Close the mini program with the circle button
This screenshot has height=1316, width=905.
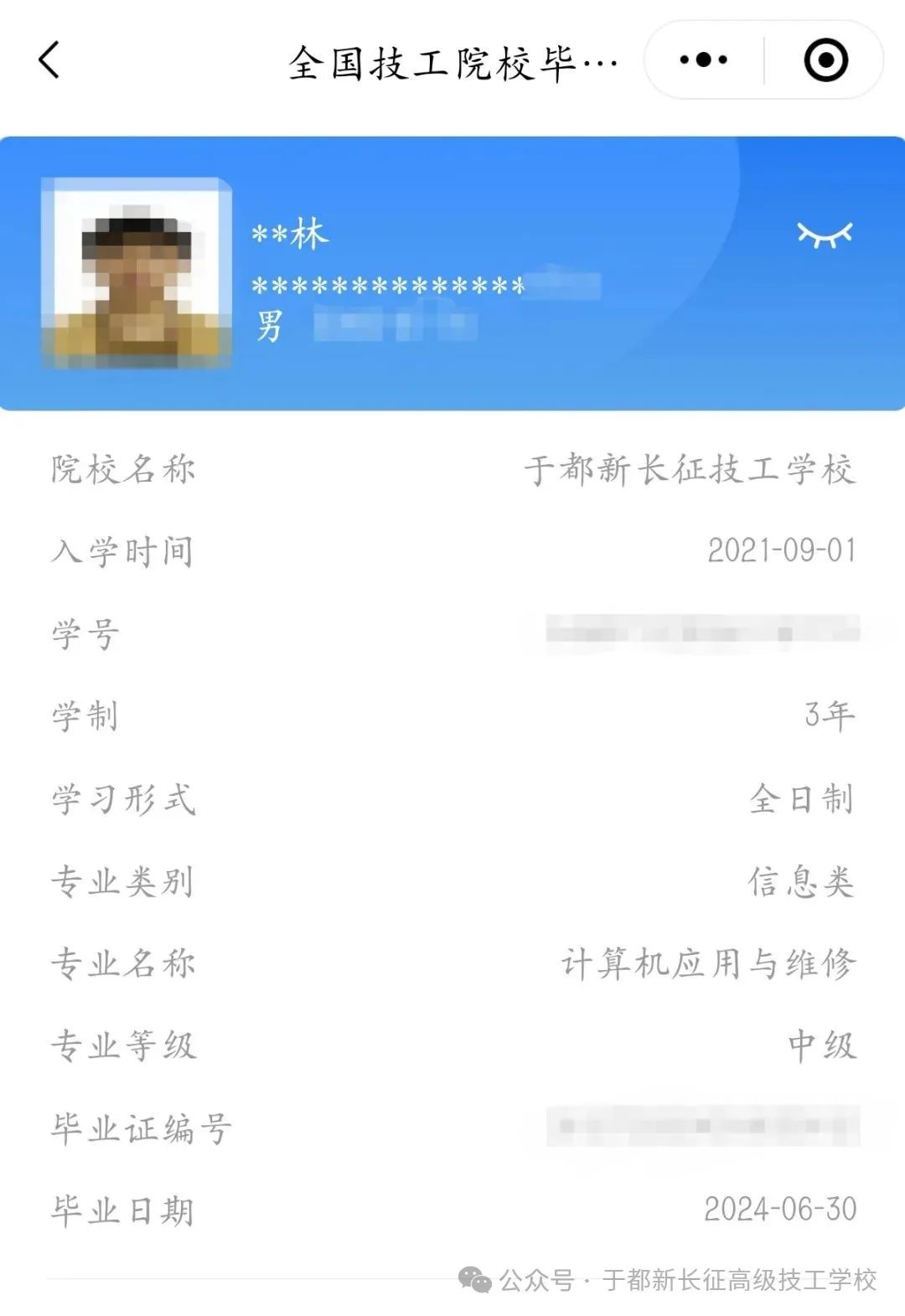[825, 60]
